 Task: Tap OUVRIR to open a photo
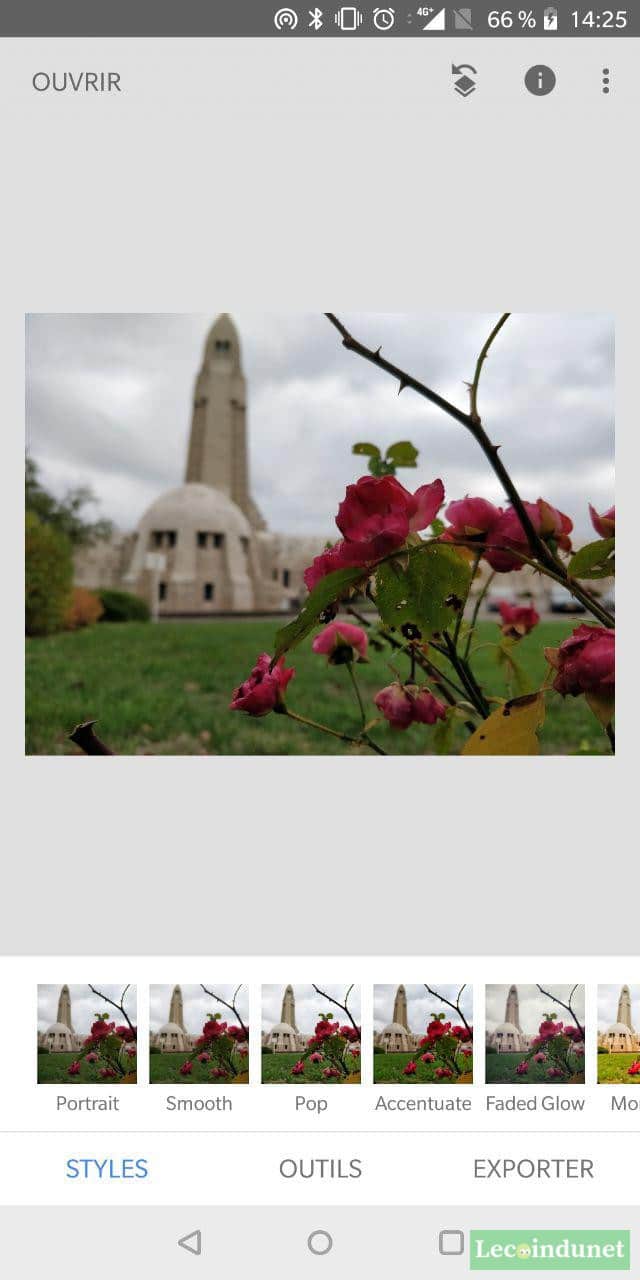(x=76, y=82)
